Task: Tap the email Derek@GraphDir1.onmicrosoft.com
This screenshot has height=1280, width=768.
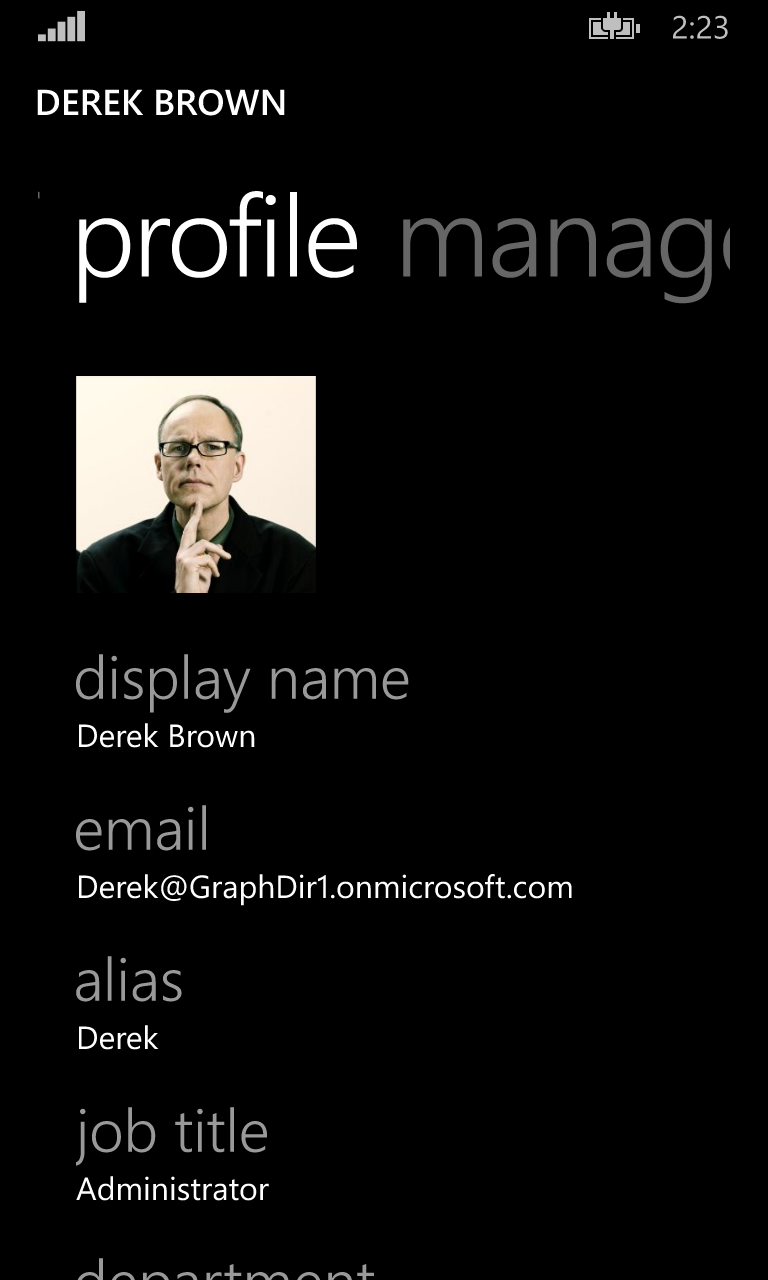Action: click(x=325, y=887)
